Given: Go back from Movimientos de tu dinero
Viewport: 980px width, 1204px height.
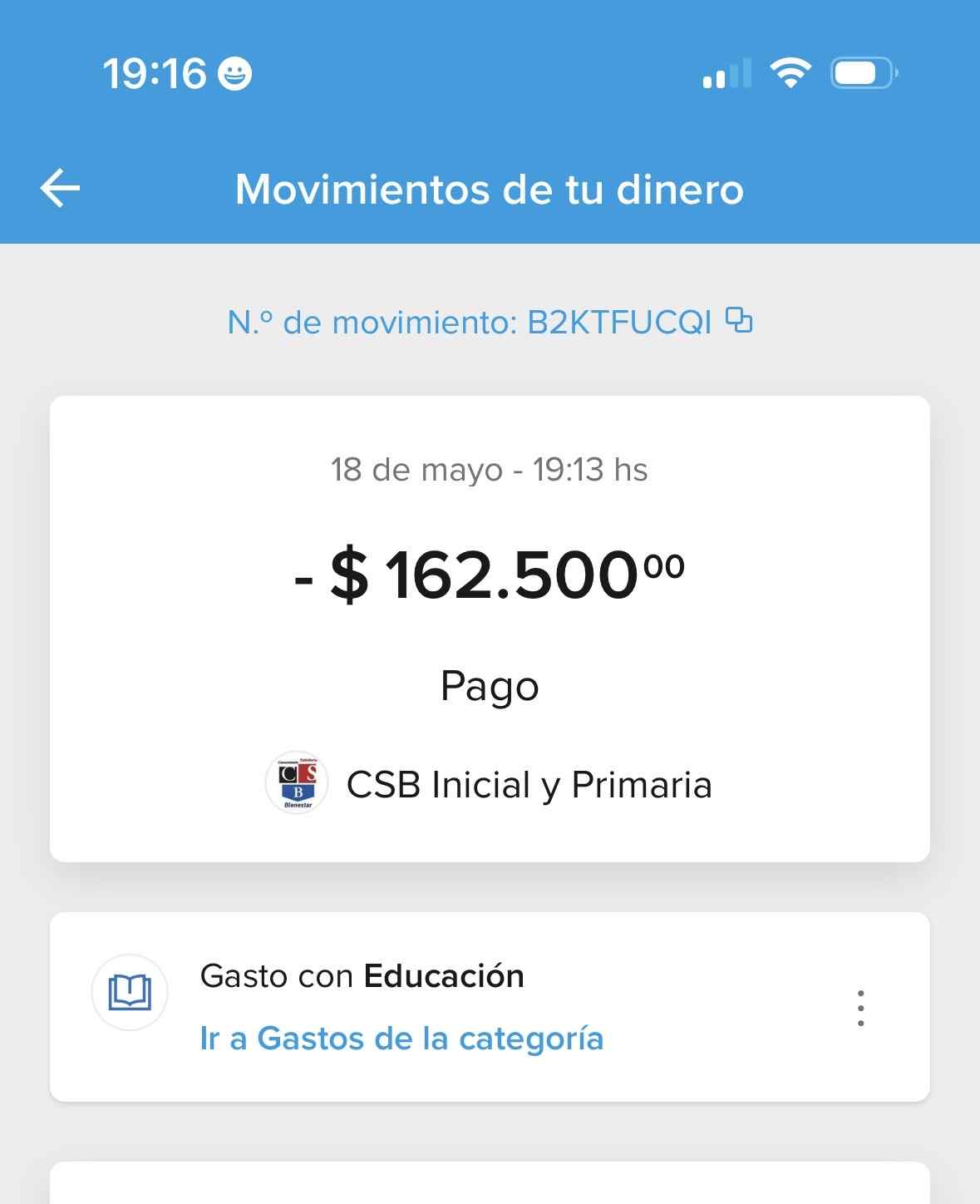Looking at the screenshot, I should [61, 188].
